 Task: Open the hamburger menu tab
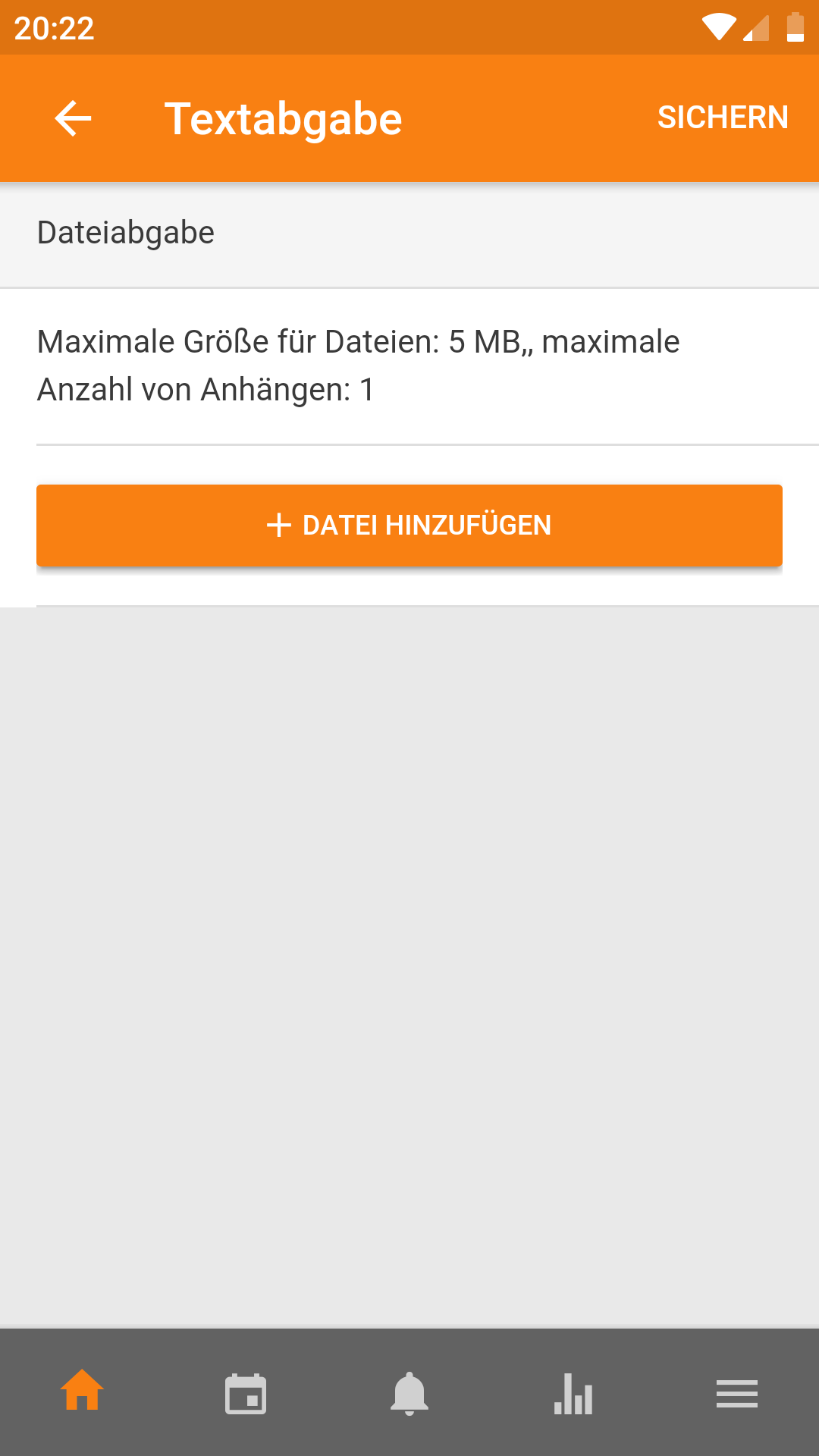click(737, 1394)
